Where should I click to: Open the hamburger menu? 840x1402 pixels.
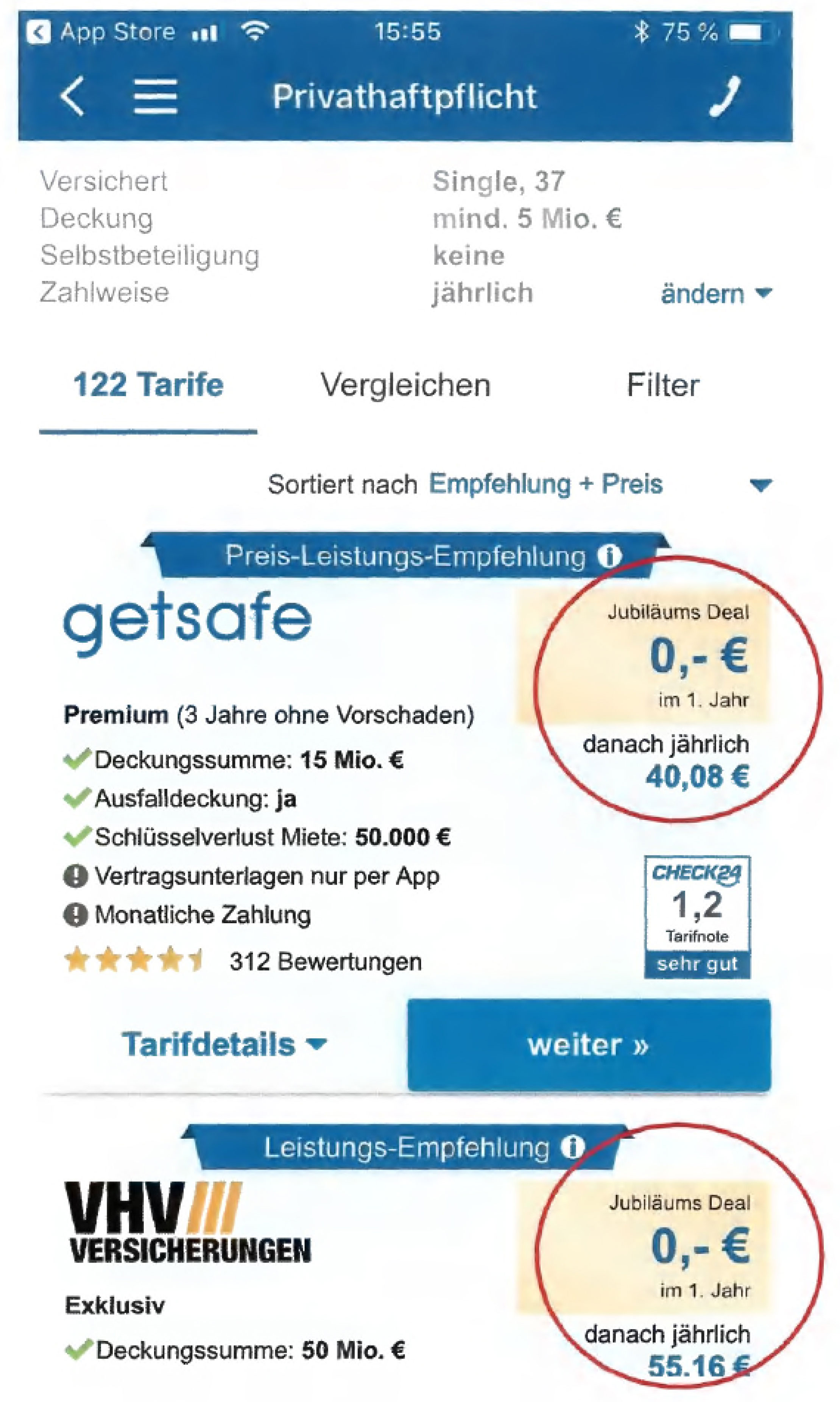tap(155, 96)
